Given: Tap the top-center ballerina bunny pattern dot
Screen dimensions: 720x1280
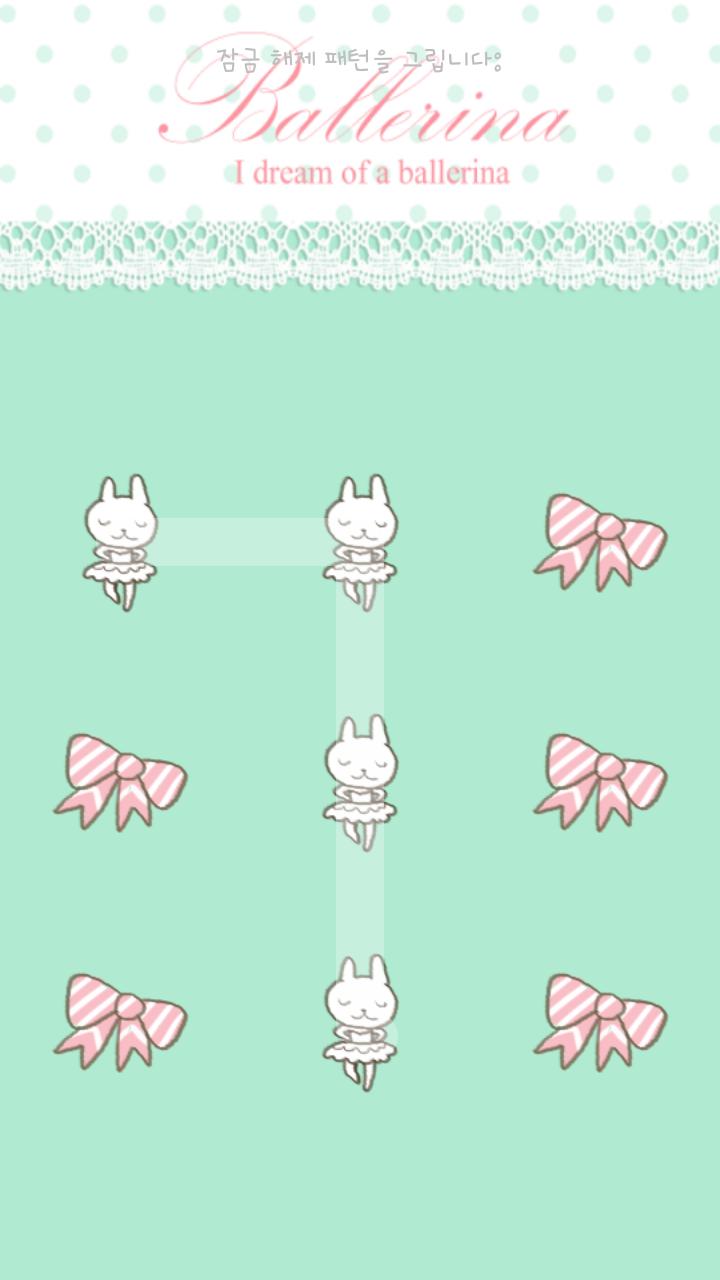Looking at the screenshot, I should 360,542.
